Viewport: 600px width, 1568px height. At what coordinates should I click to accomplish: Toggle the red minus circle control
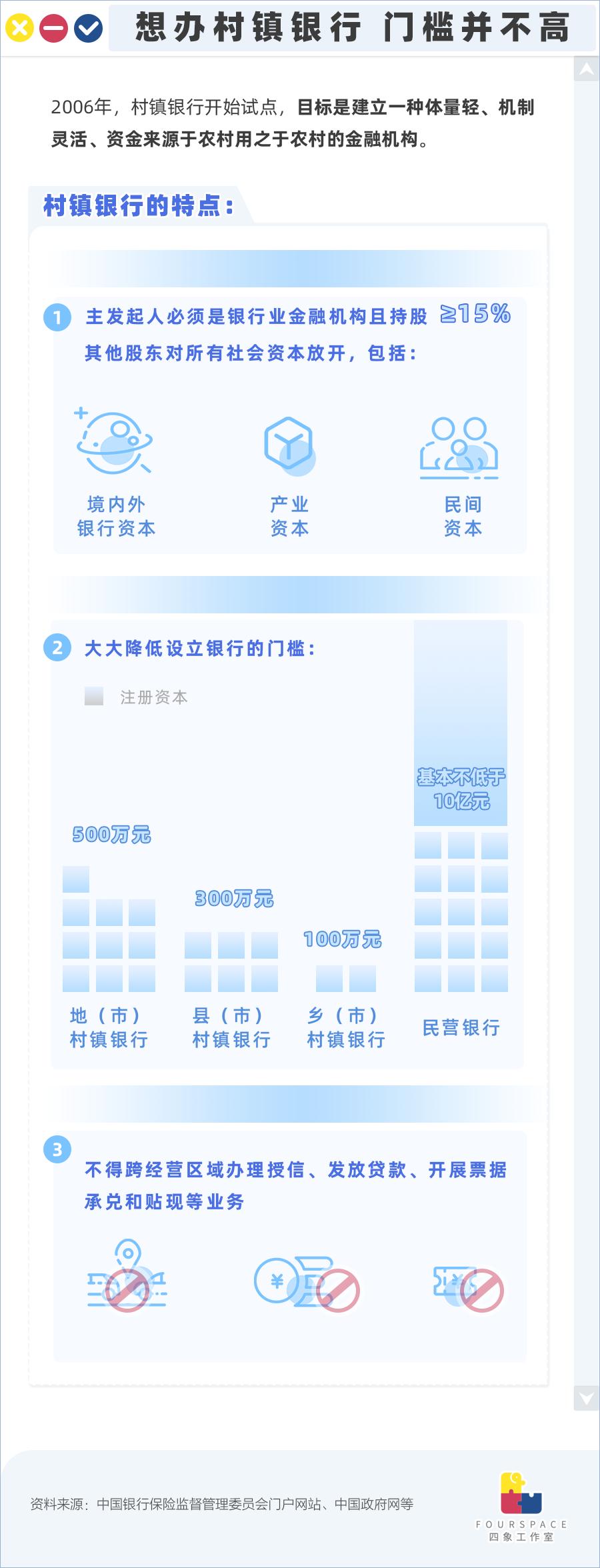coord(53,27)
